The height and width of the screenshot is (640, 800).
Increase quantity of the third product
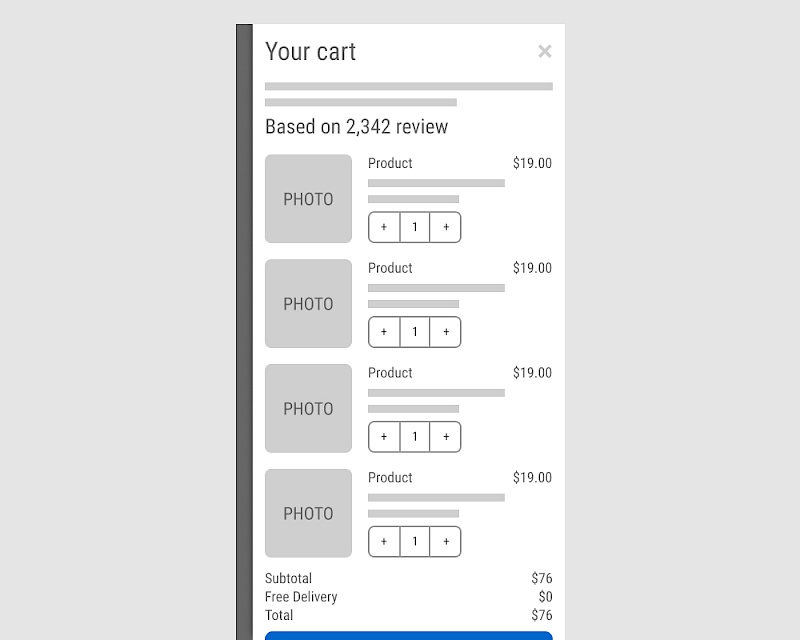446,437
